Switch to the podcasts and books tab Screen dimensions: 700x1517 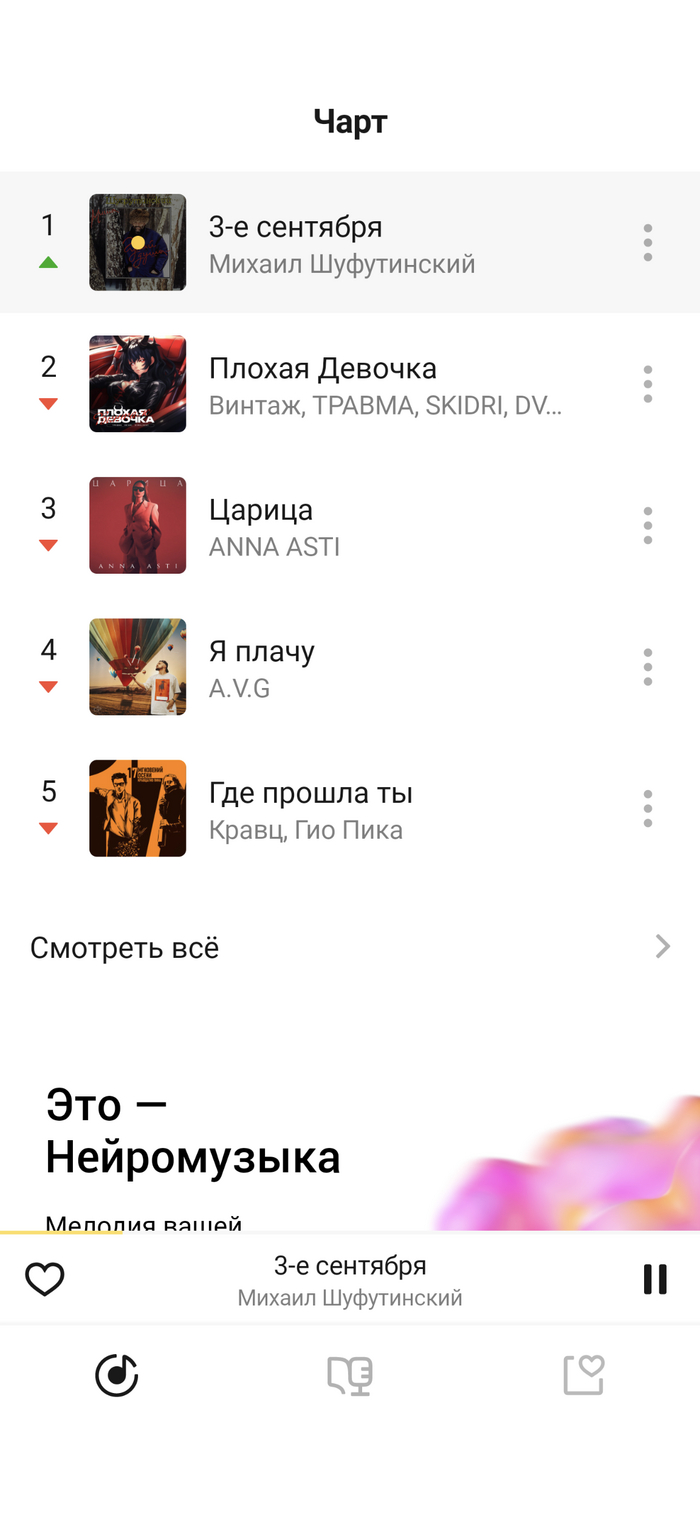pyautogui.click(x=350, y=1376)
